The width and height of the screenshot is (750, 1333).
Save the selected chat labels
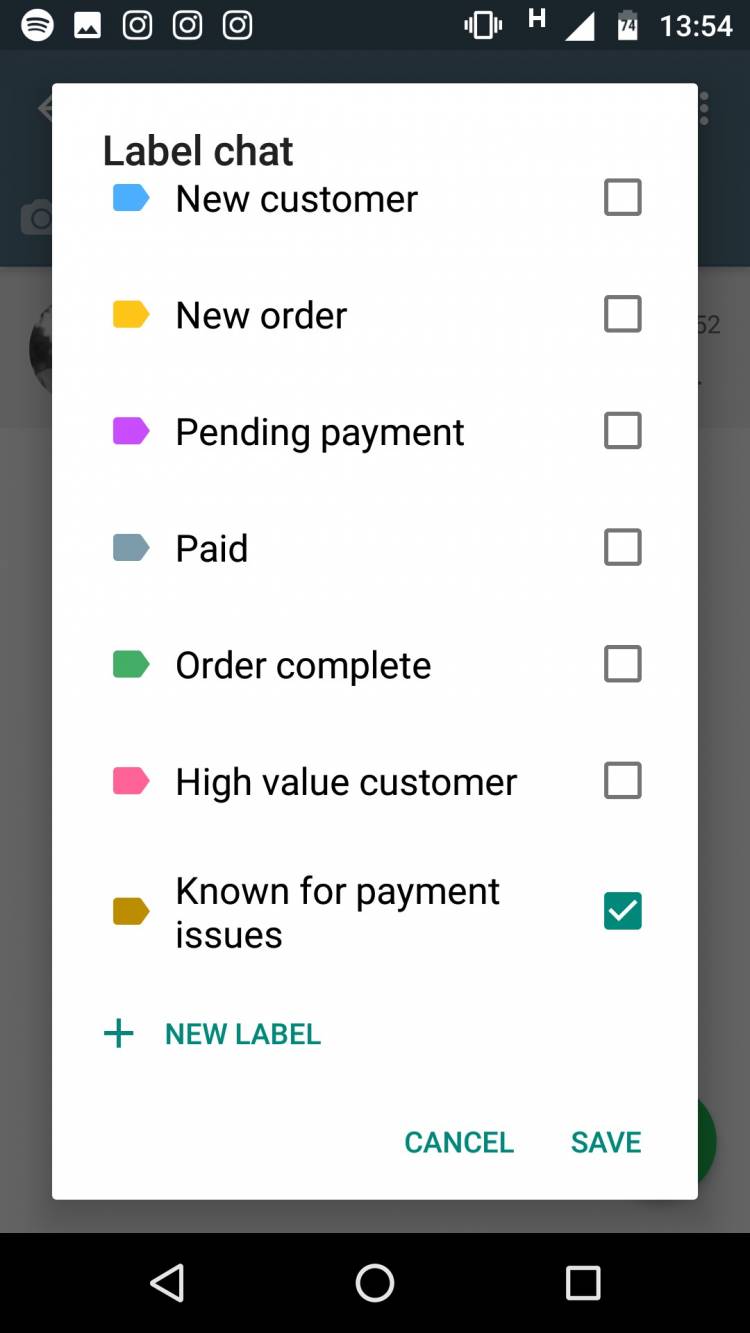[606, 1142]
